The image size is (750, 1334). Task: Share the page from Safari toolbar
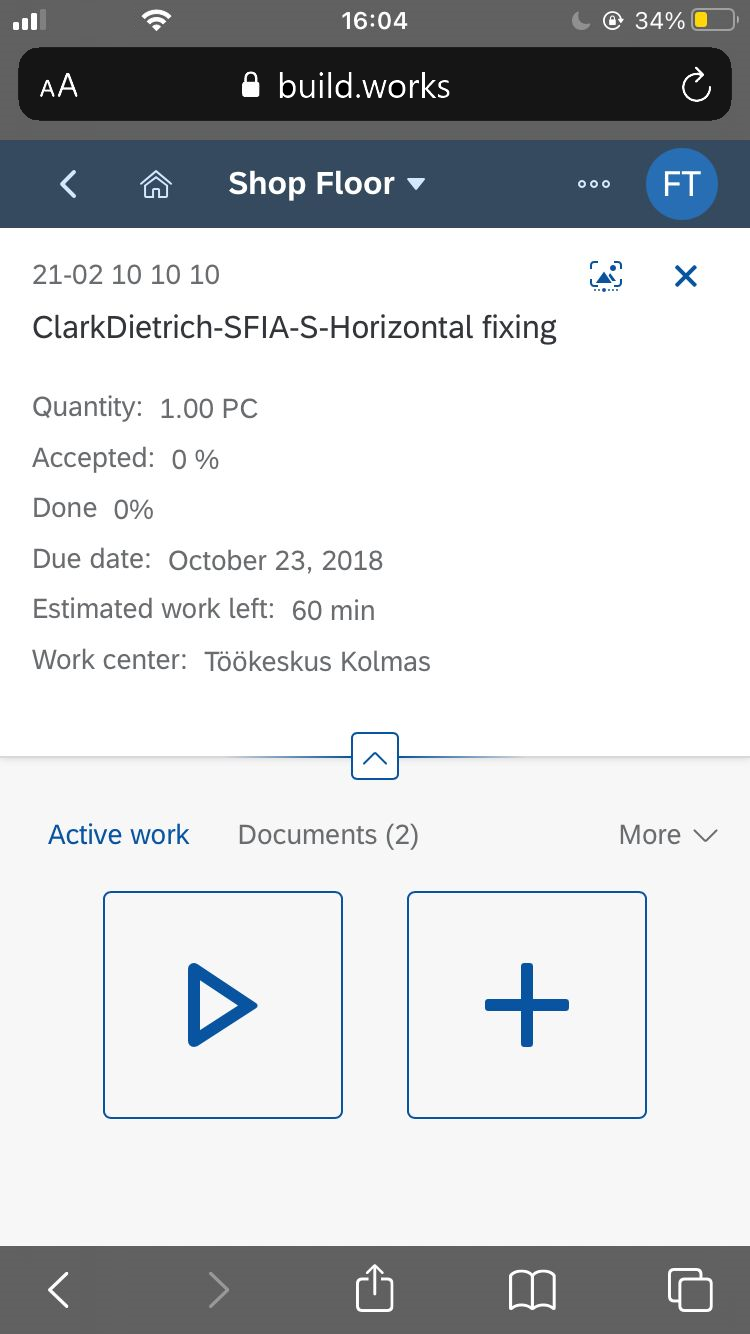click(375, 1288)
